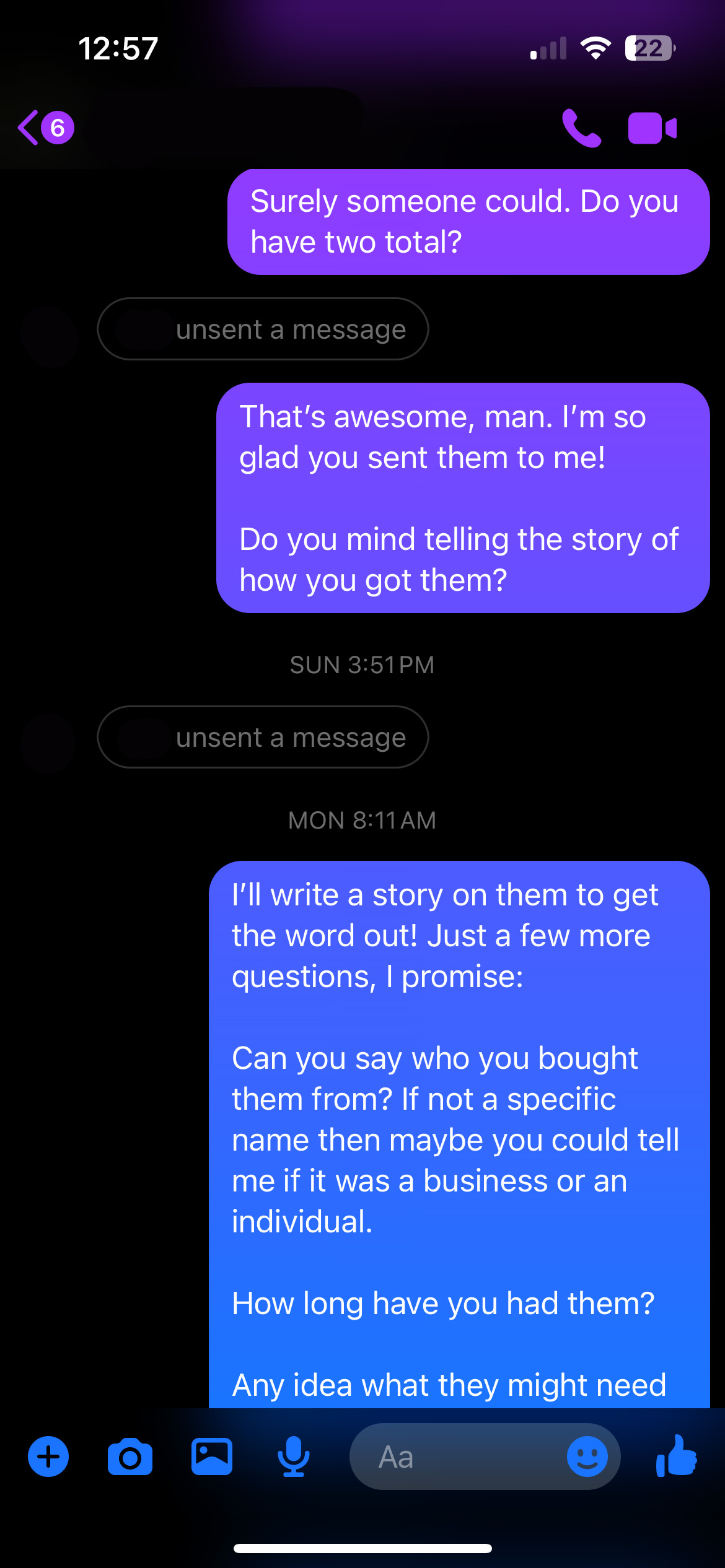Image resolution: width=725 pixels, height=1568 pixels.
Task: Start a voice call
Action: tap(581, 128)
